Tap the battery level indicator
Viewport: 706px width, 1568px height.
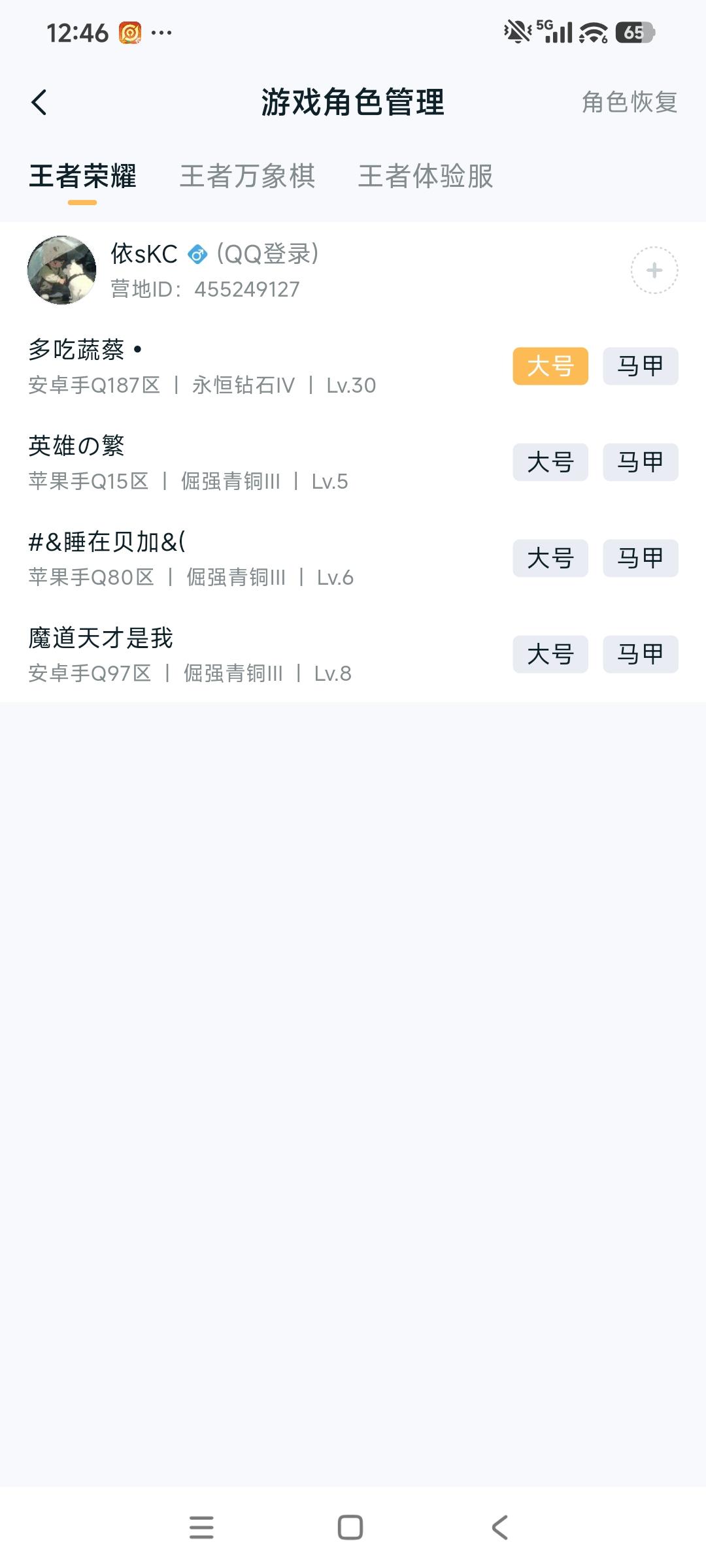point(630,31)
